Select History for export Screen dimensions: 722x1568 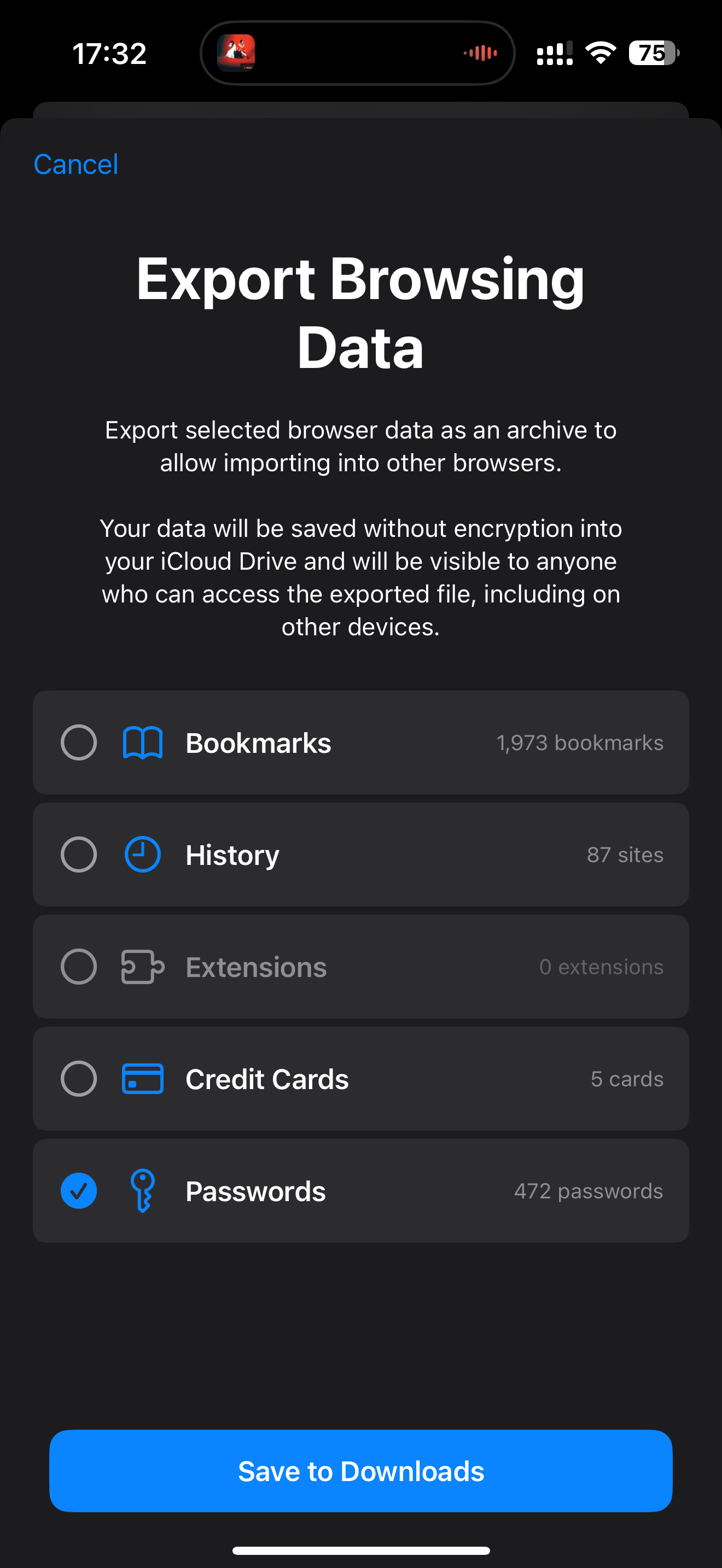pyautogui.click(x=79, y=854)
